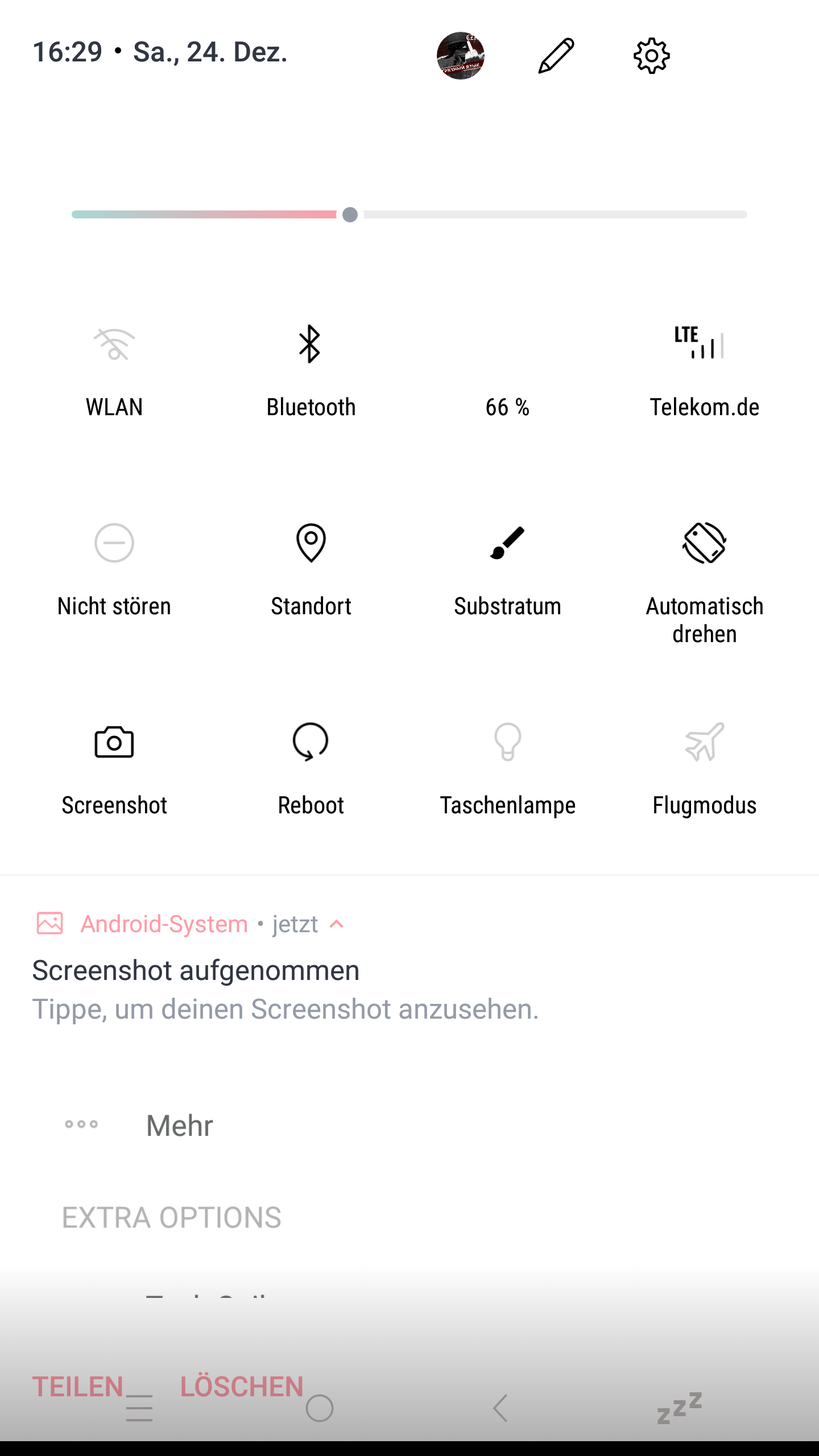This screenshot has height=1456, width=819.
Task: Enable Nicht stören mode
Action: coord(114,543)
